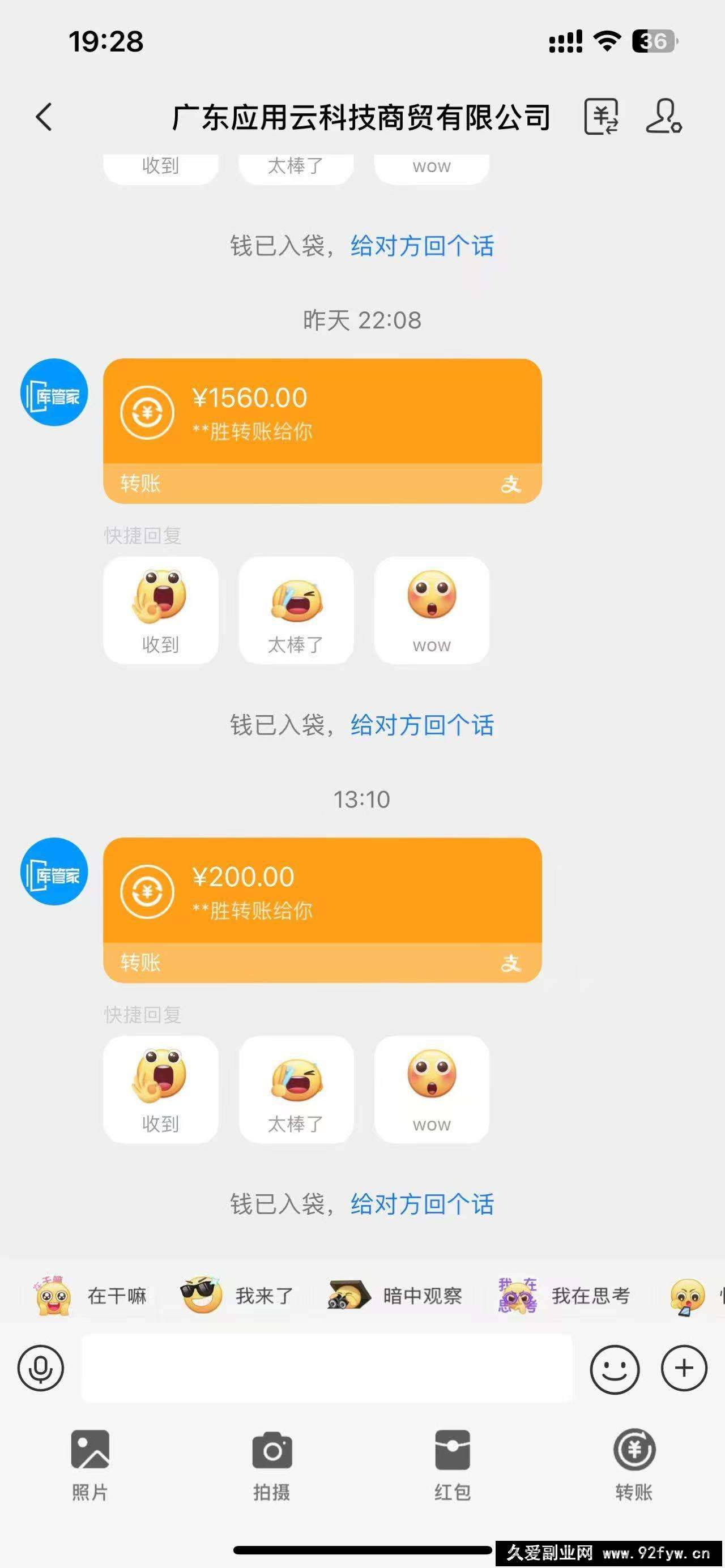Send wow quick reply under ¥200.00 transfer

432,1089
